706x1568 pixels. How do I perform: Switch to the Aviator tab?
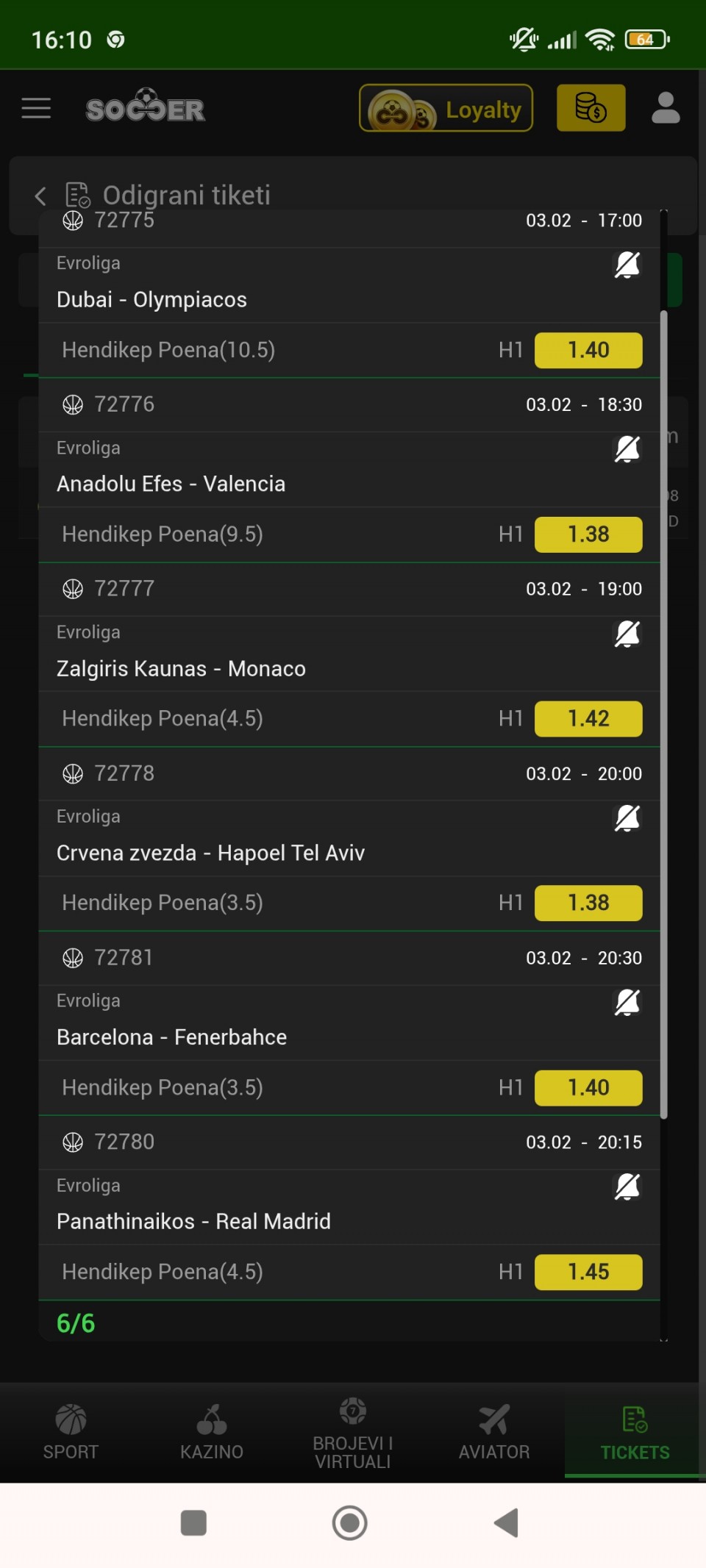[x=494, y=1431]
